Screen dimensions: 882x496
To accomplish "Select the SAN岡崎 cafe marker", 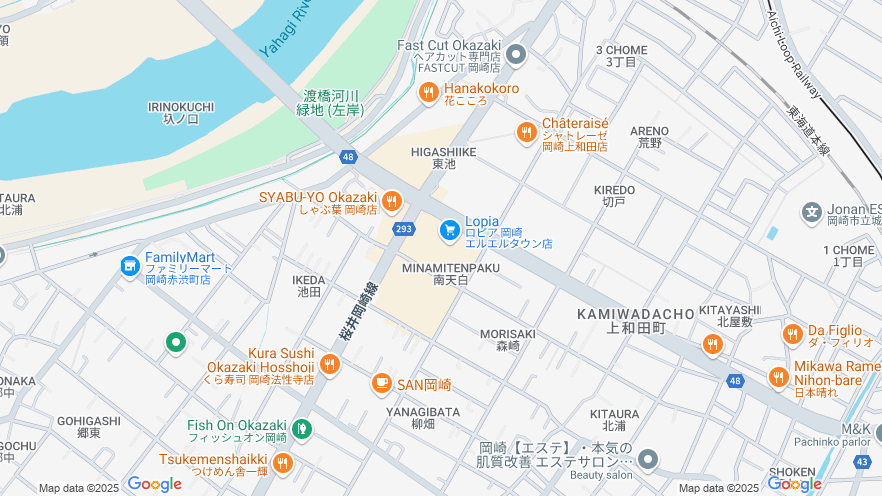I will [x=381, y=384].
